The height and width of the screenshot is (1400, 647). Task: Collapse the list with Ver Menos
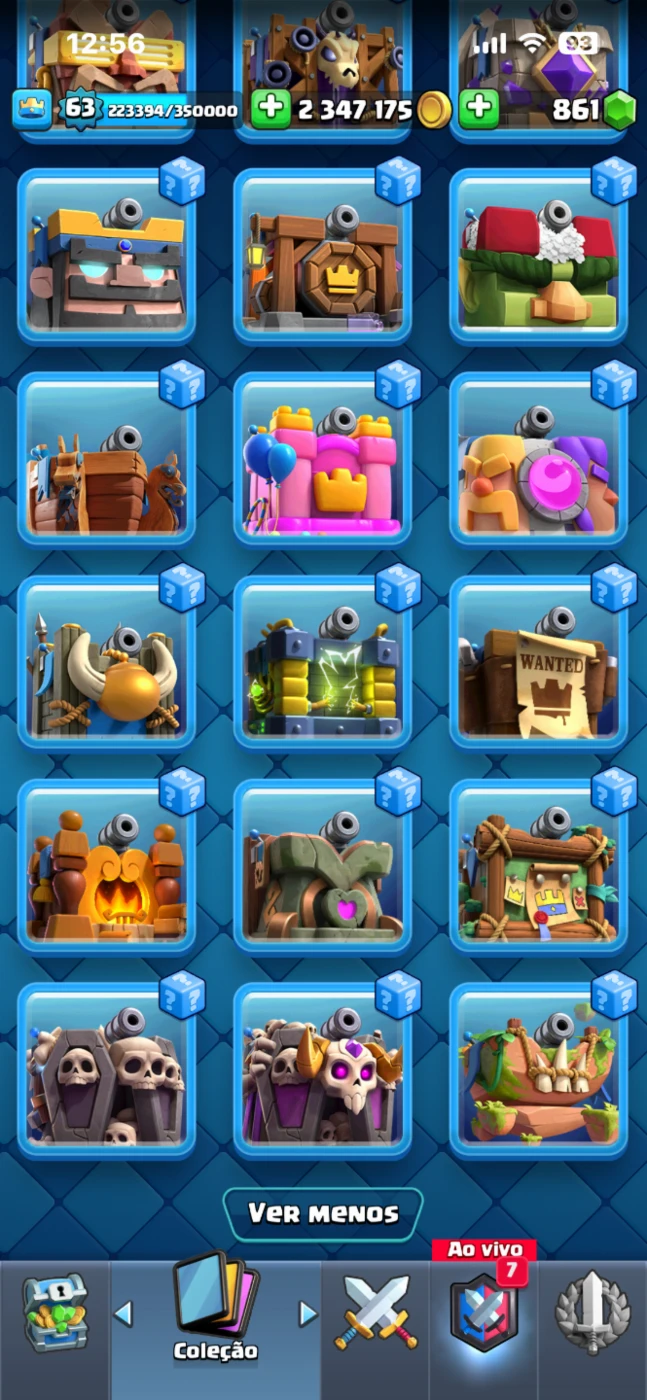(x=323, y=1213)
